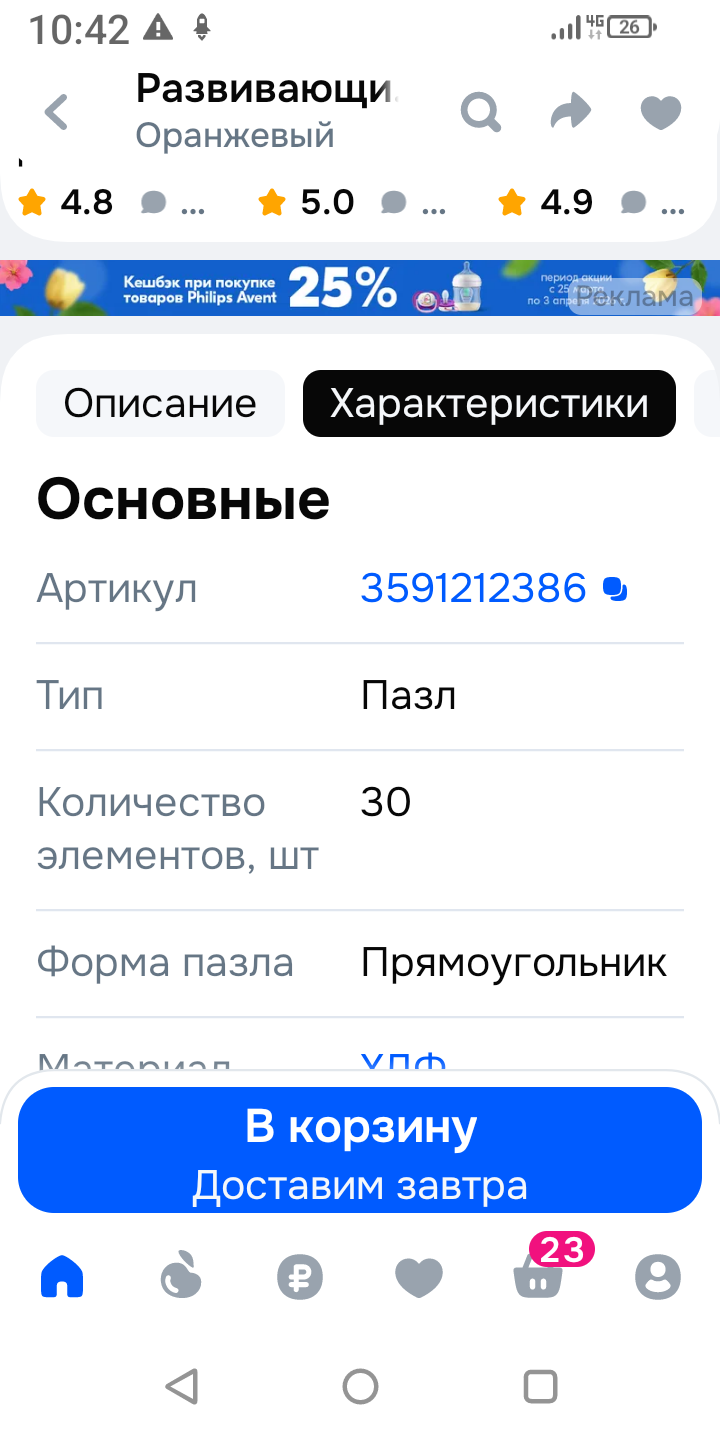Viewport: 720px width, 1440px height.
Task: Open reviews for the 4.9 rating
Action: (590, 203)
